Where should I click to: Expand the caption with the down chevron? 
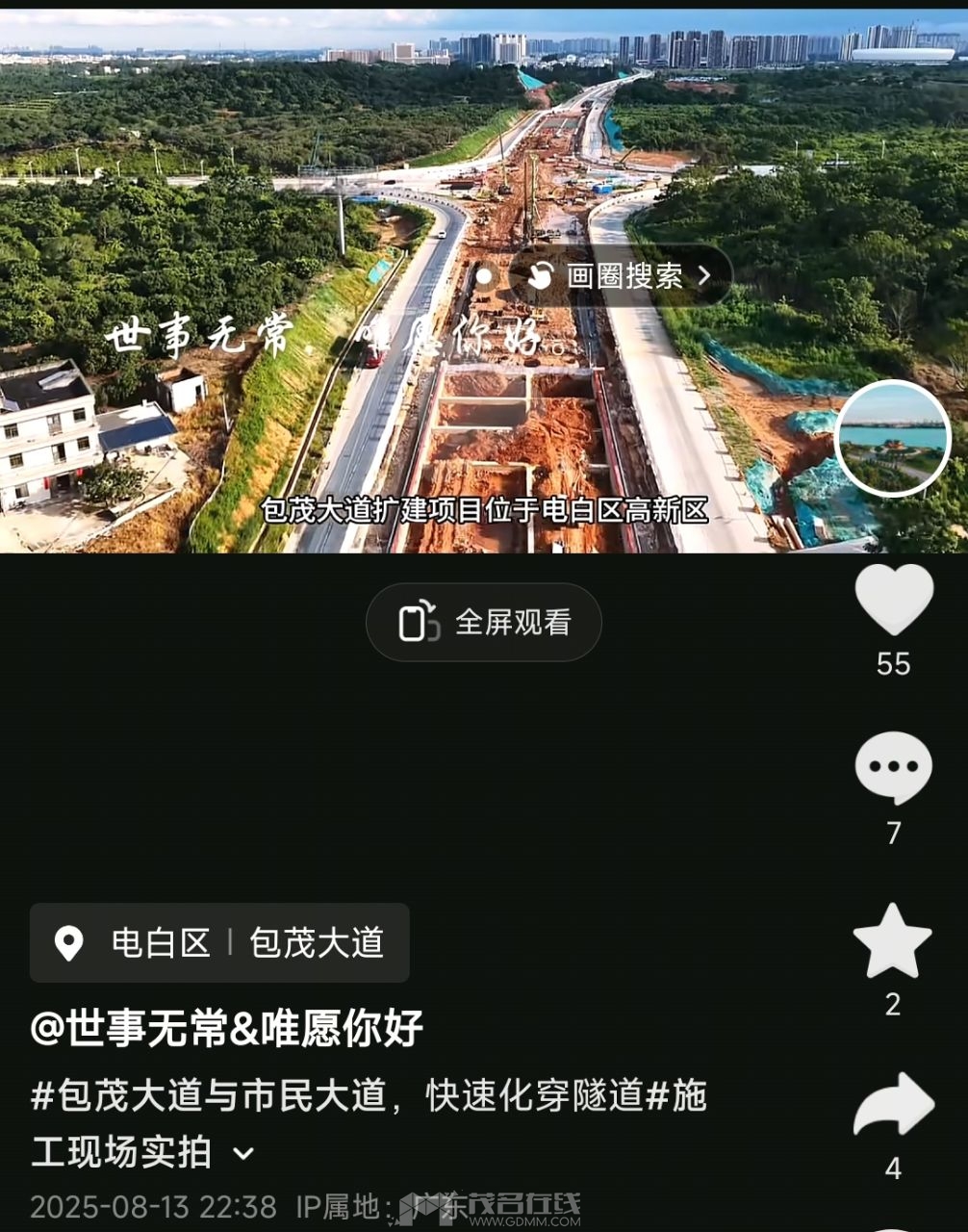(x=244, y=1153)
